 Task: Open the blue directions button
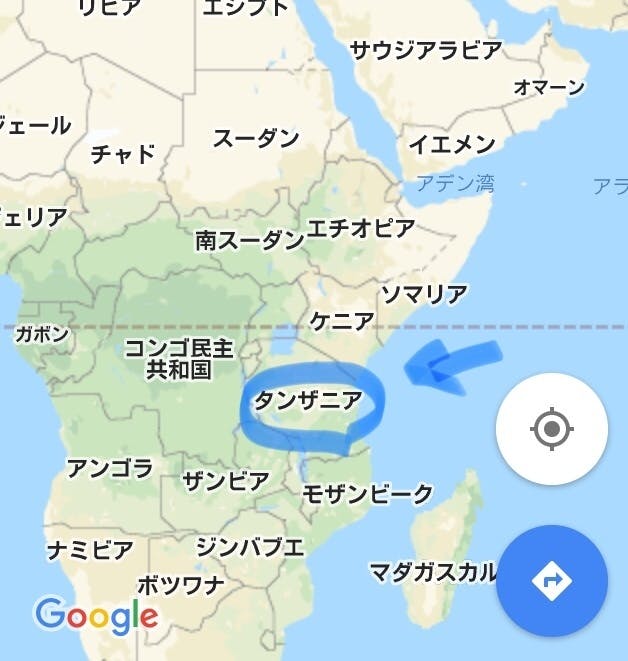tap(552, 581)
